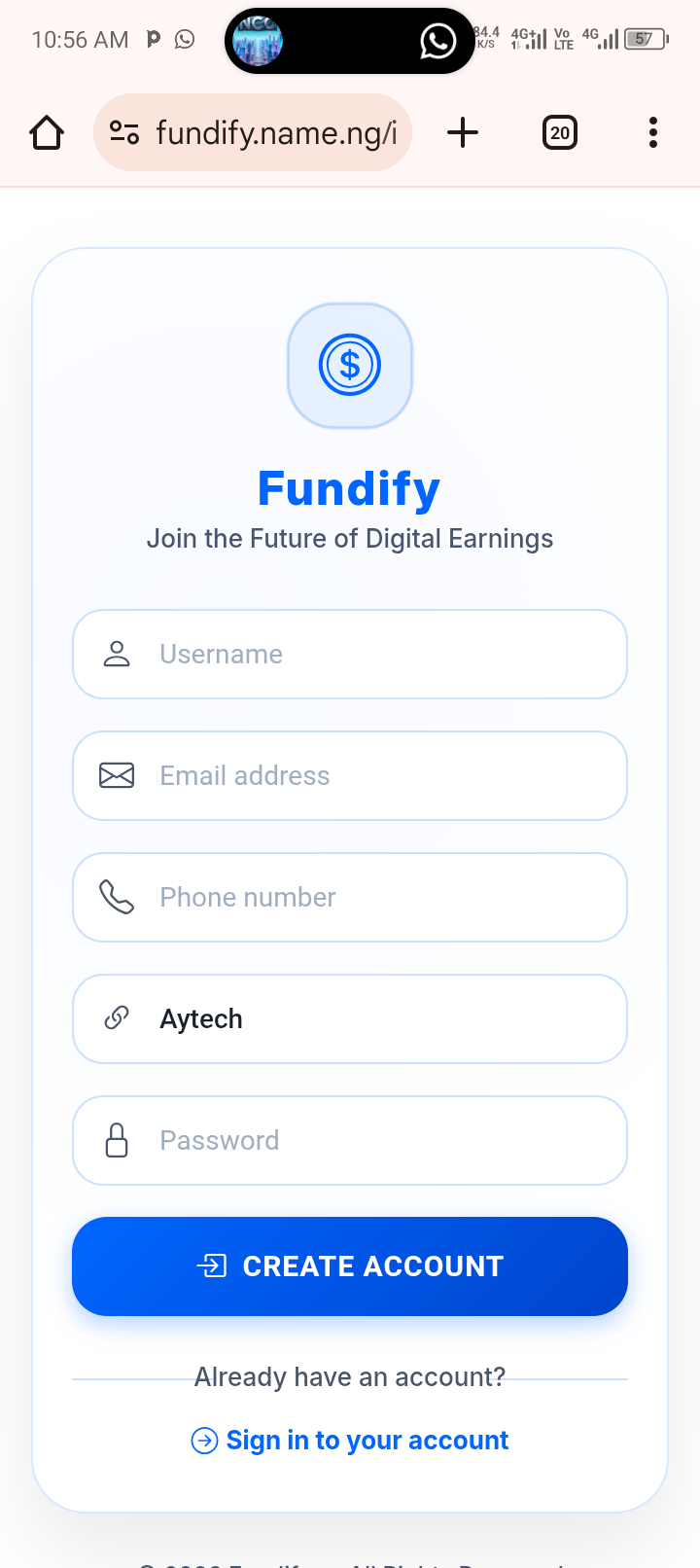
Task: Tap the Phone number field
Action: point(350,897)
